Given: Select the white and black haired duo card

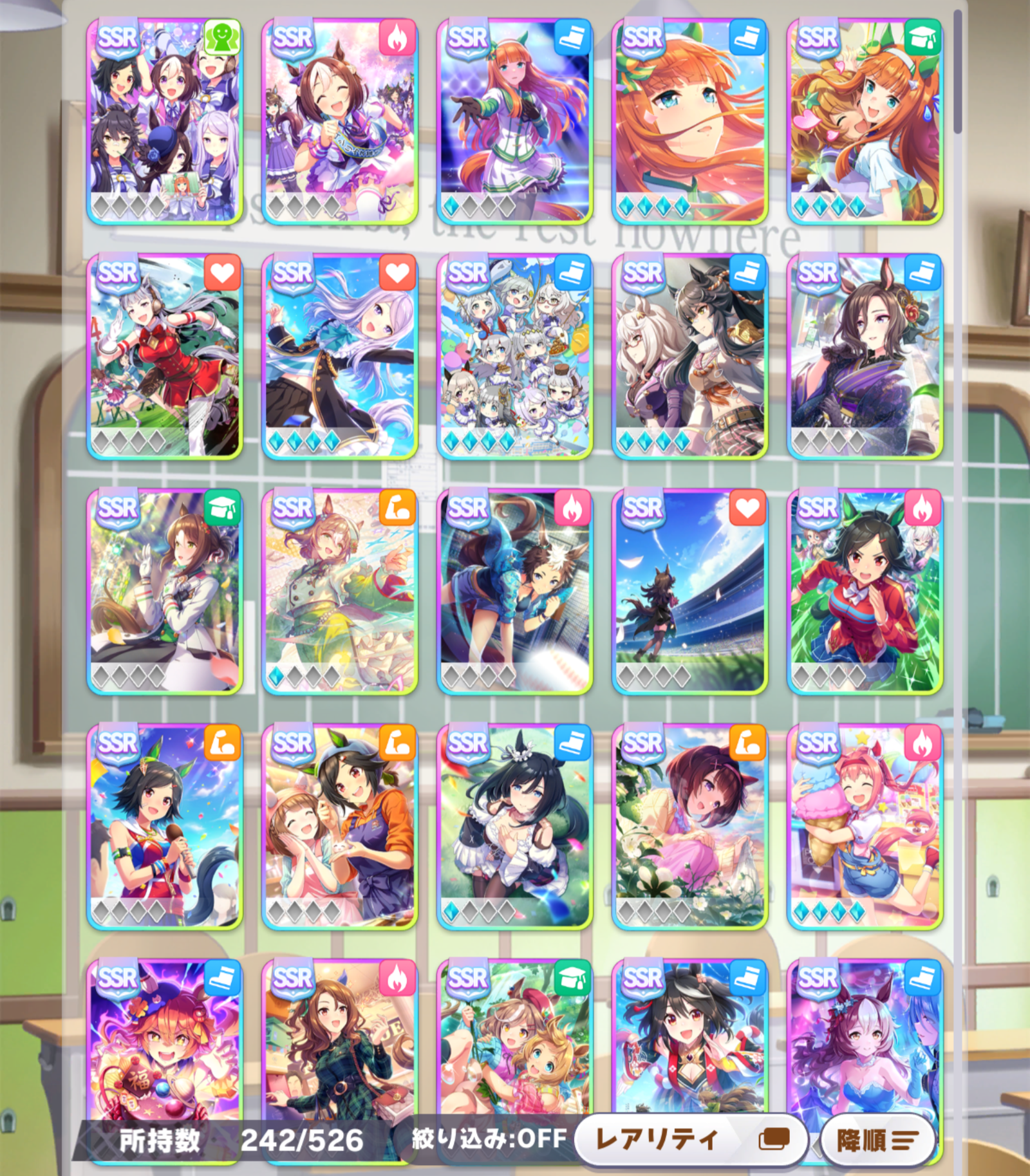Looking at the screenshot, I should coord(689,356).
